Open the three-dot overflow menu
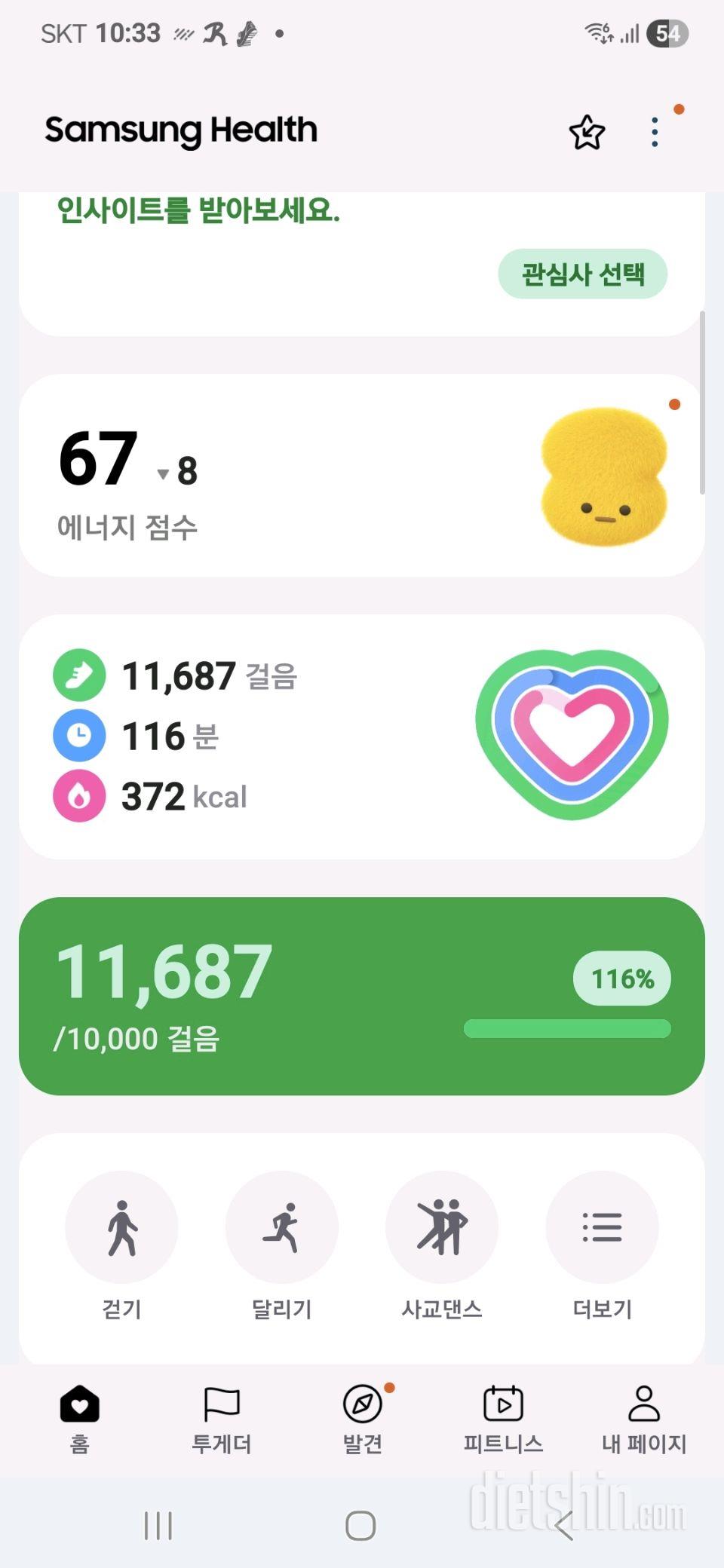 (x=653, y=130)
